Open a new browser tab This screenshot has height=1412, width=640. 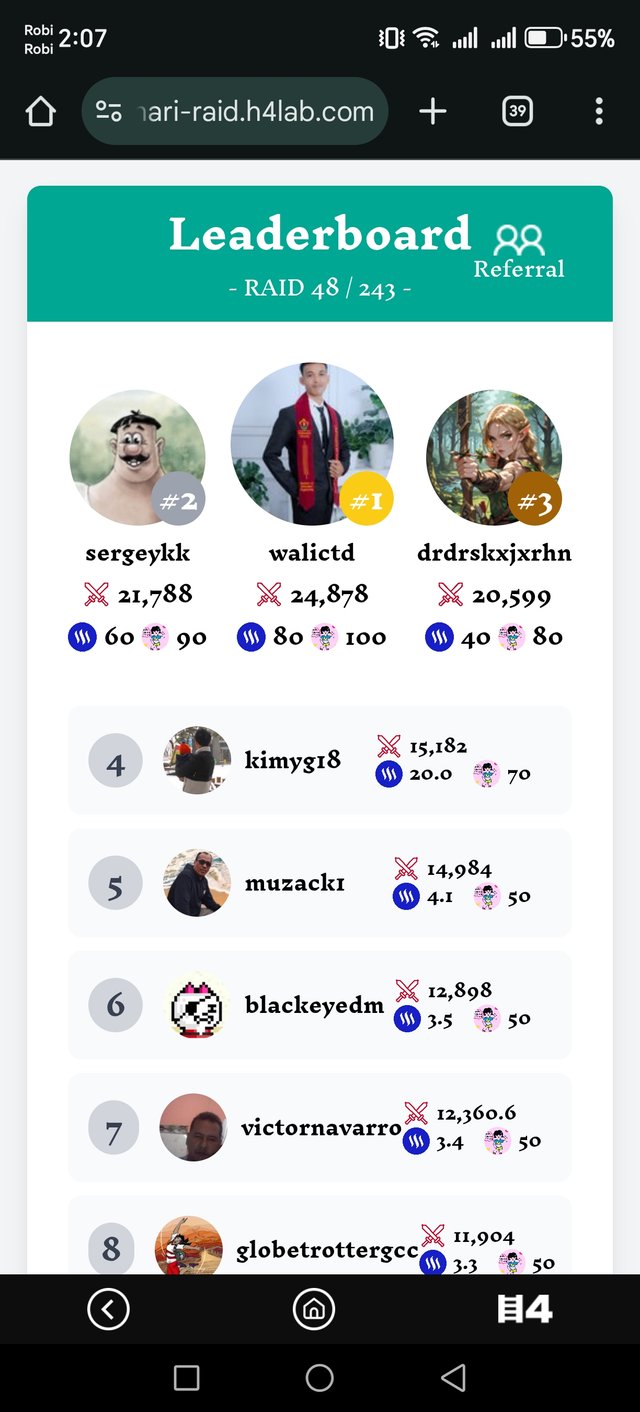[x=432, y=112]
